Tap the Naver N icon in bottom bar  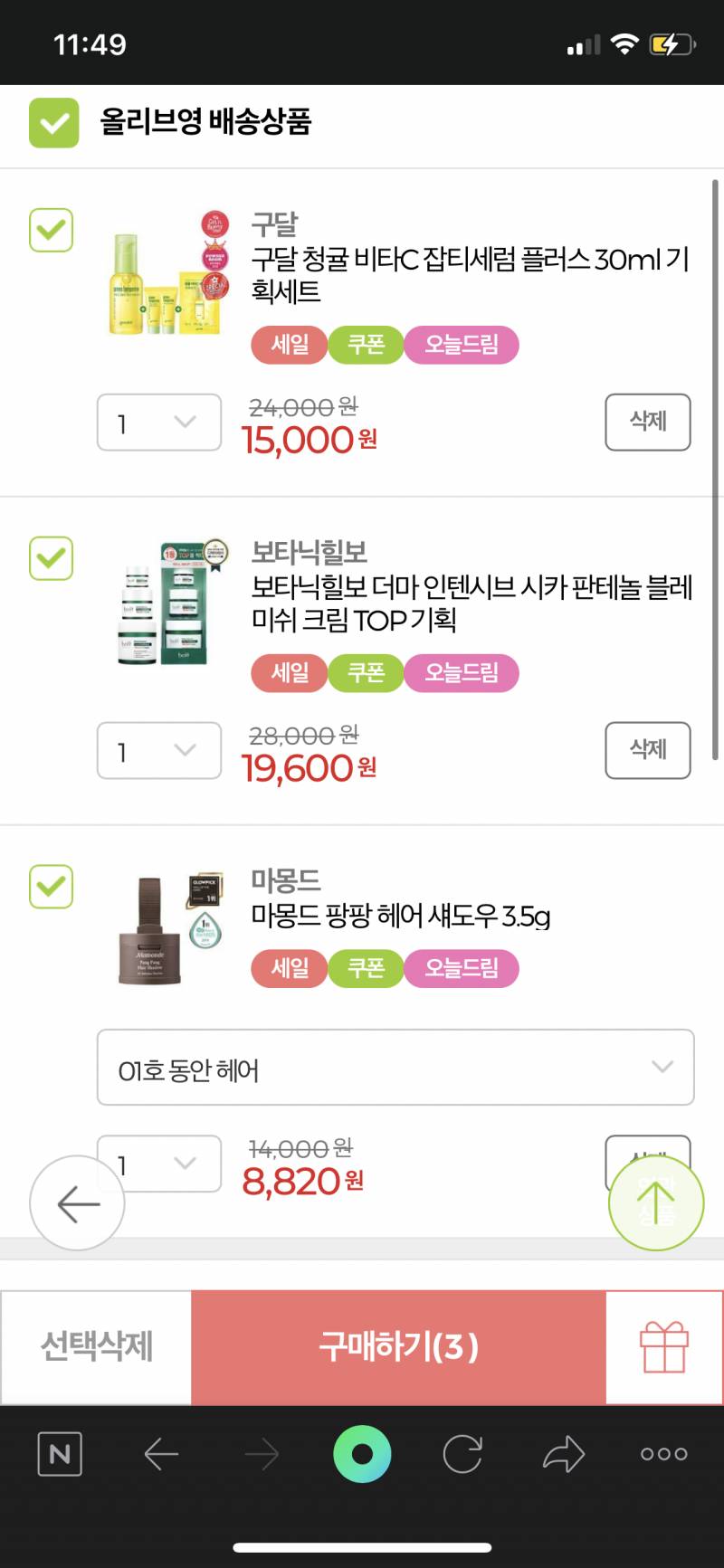59,1455
